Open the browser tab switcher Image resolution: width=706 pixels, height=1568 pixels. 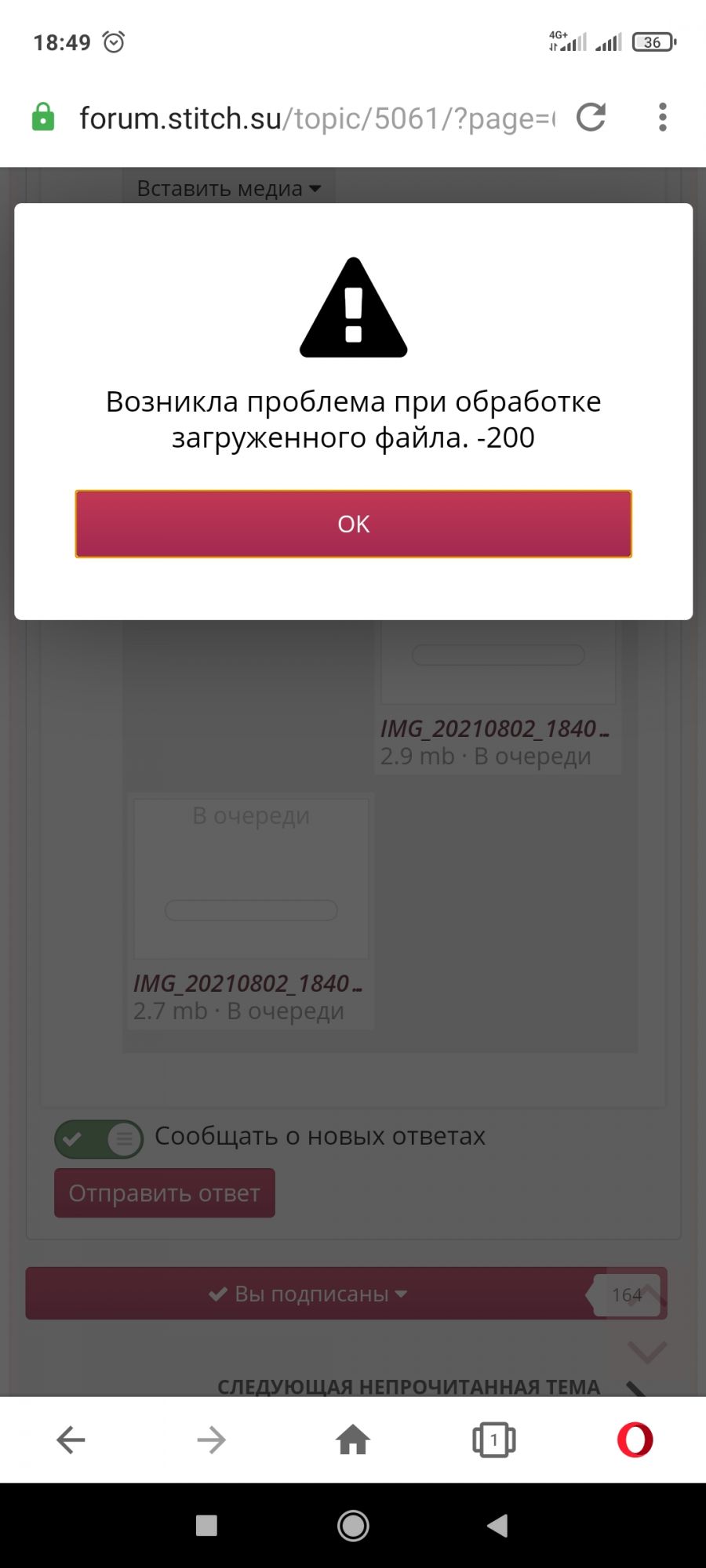tap(493, 1439)
